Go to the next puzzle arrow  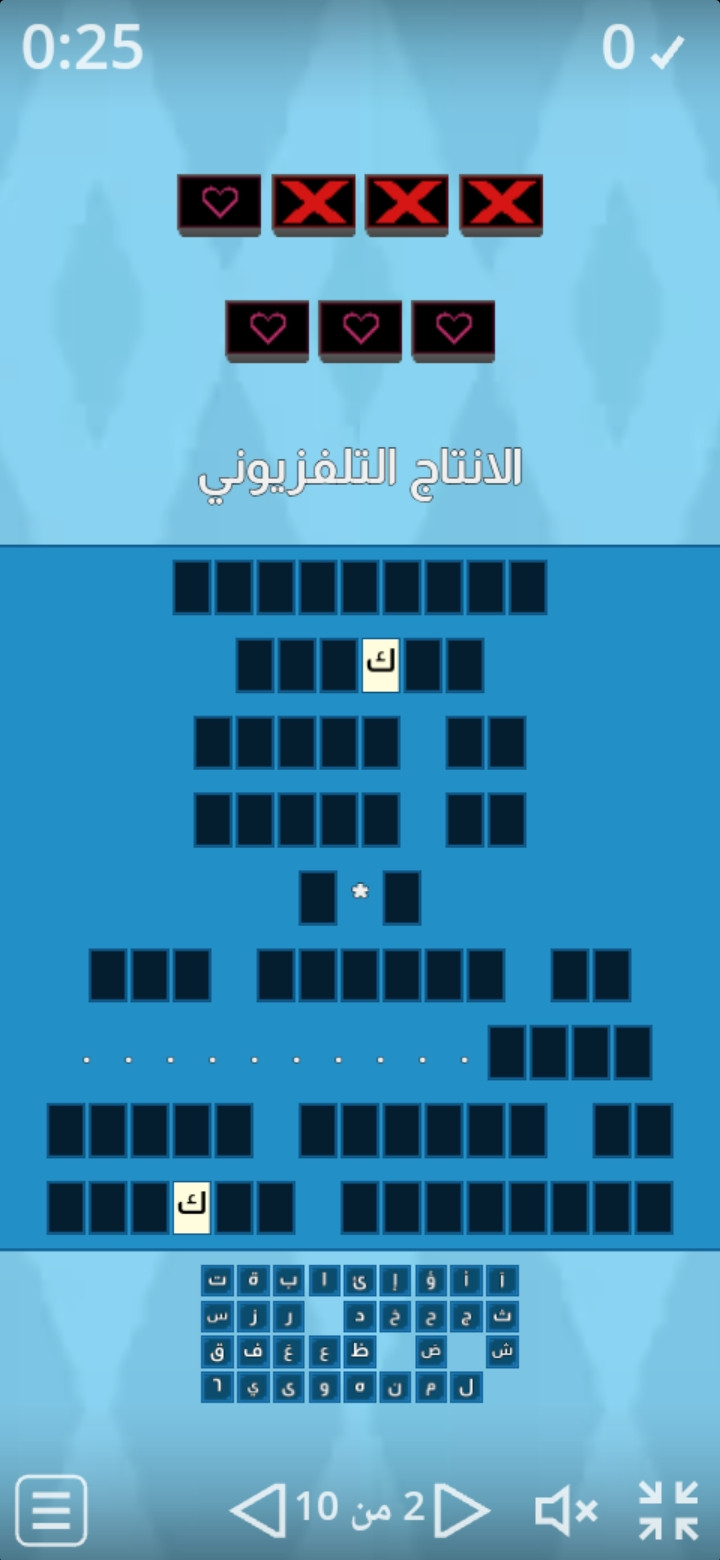[x=463, y=1510]
